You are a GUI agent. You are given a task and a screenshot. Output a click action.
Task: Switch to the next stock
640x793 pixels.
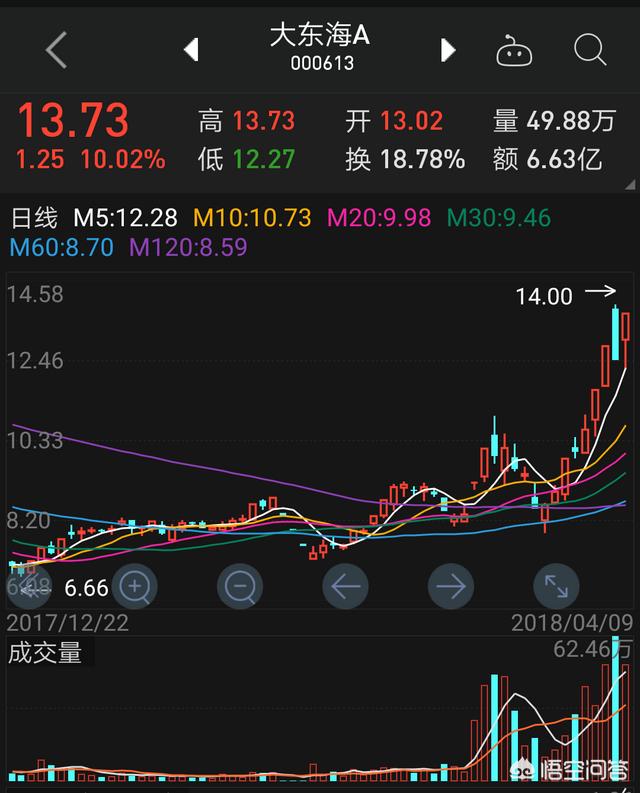point(447,48)
